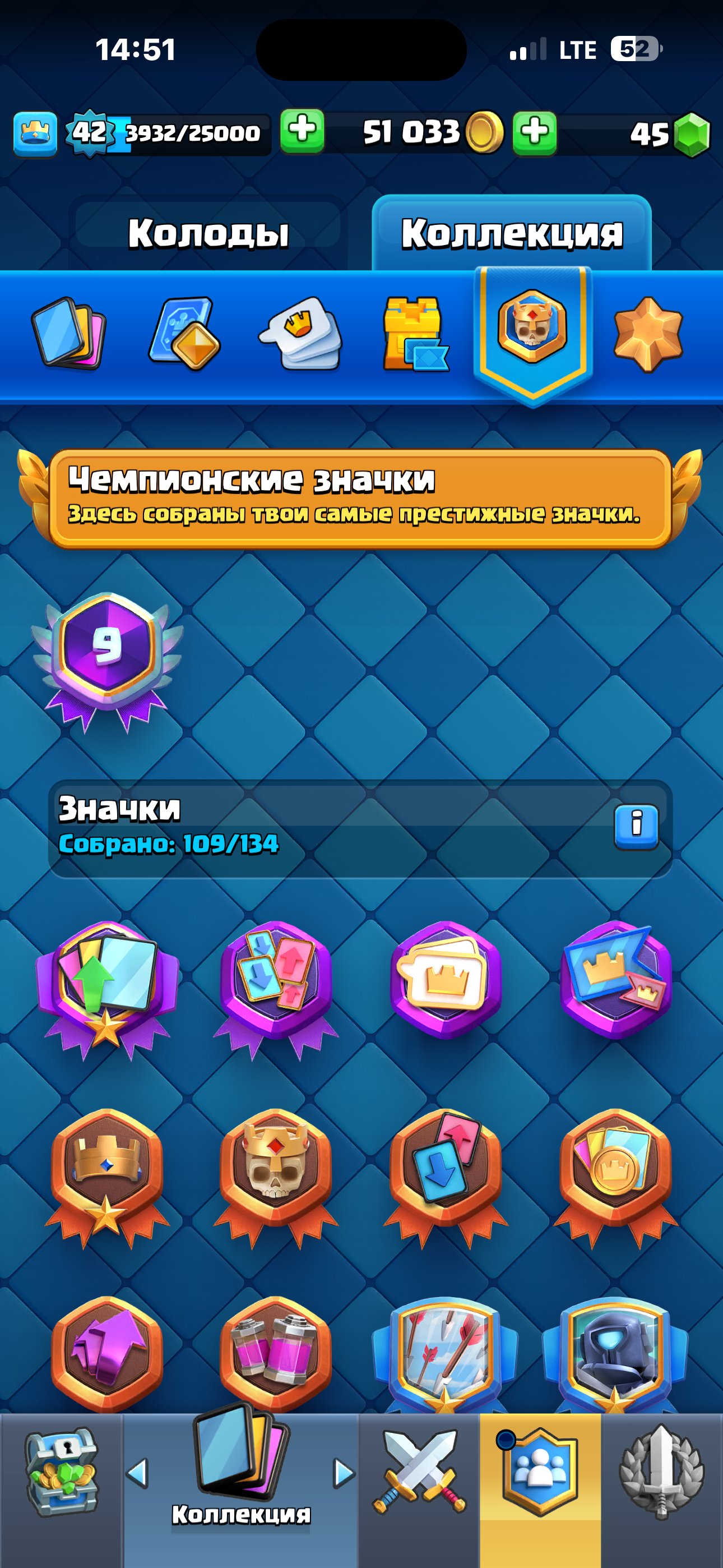Switch to the Колоды tab
Screen dimensions: 723x1568
click(207, 233)
